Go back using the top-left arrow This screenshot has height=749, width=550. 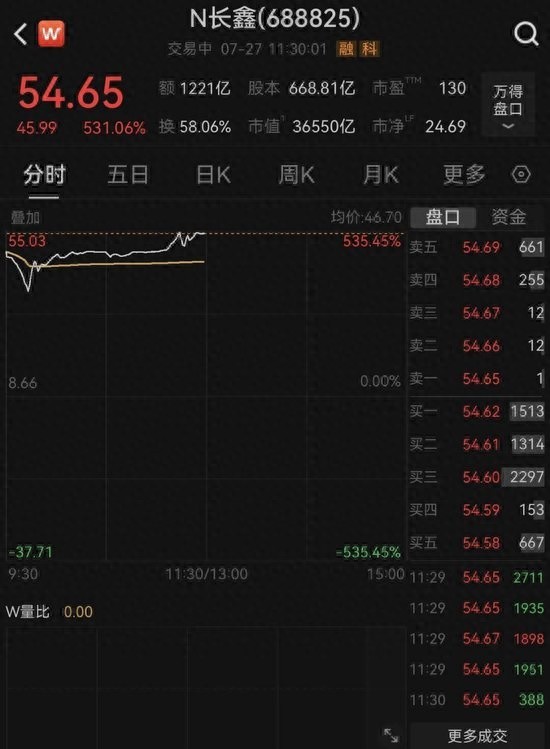pyautogui.click(x=20, y=34)
